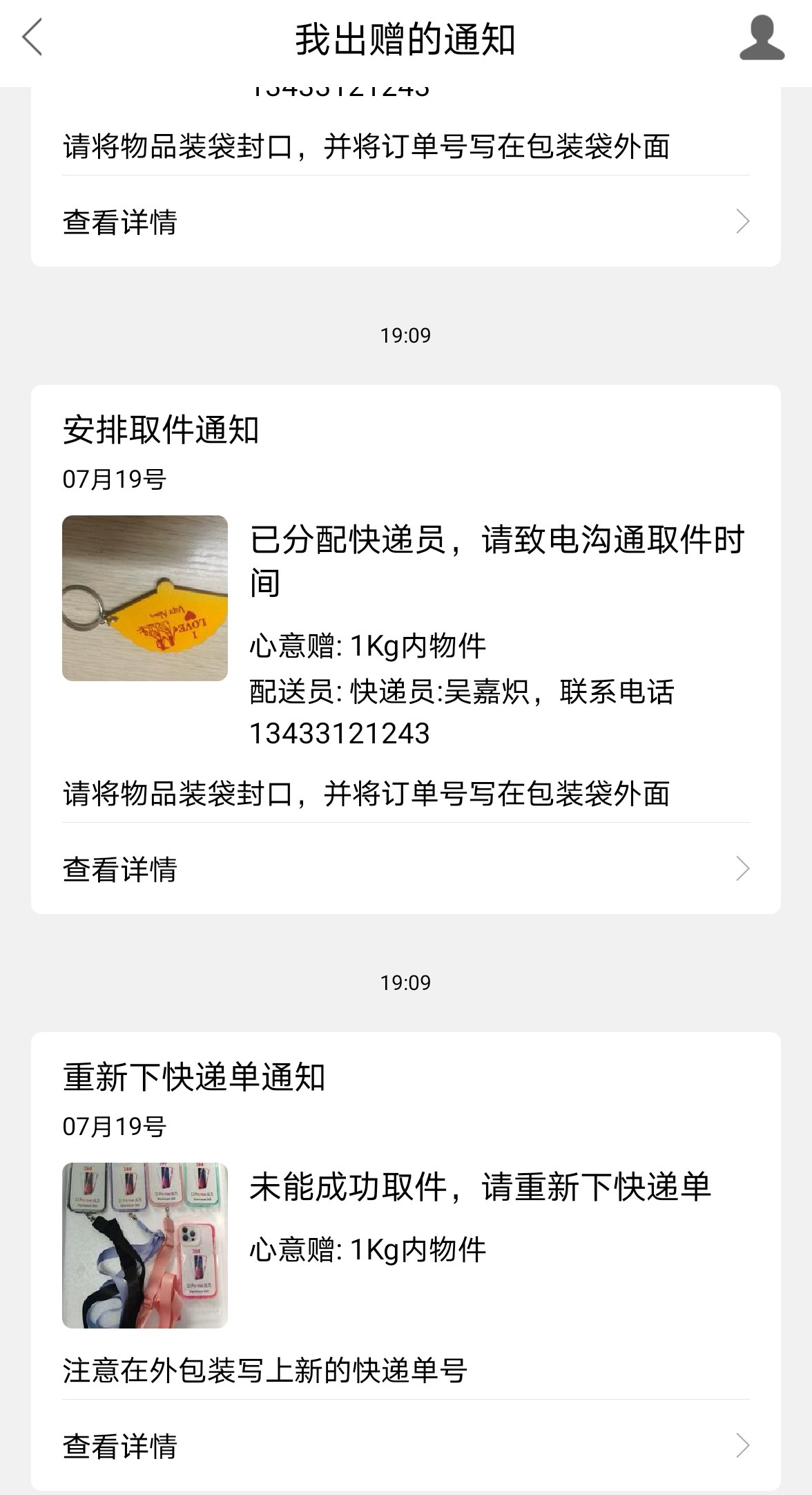
Task: Open the profile icon in the header
Action: click(x=762, y=39)
